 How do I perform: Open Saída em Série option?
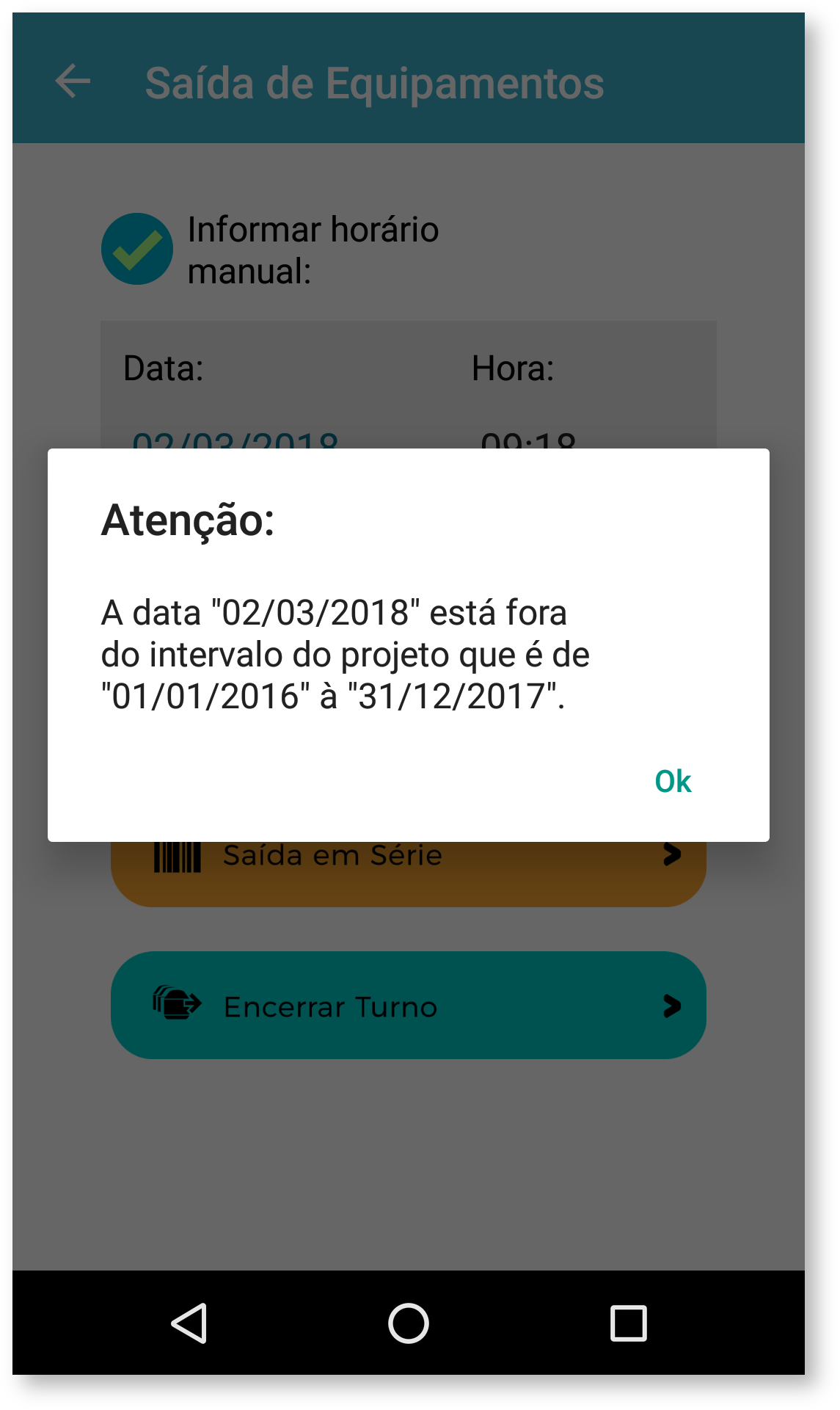(x=408, y=873)
